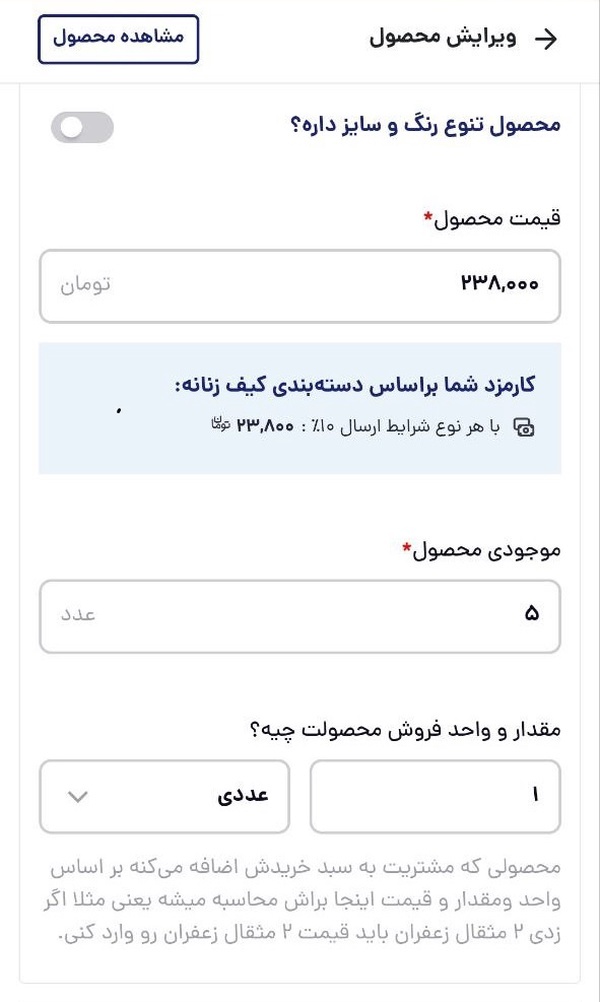Tap the مشاهده محصول button
Viewport: 600px width, 1002px height.
[118, 39]
